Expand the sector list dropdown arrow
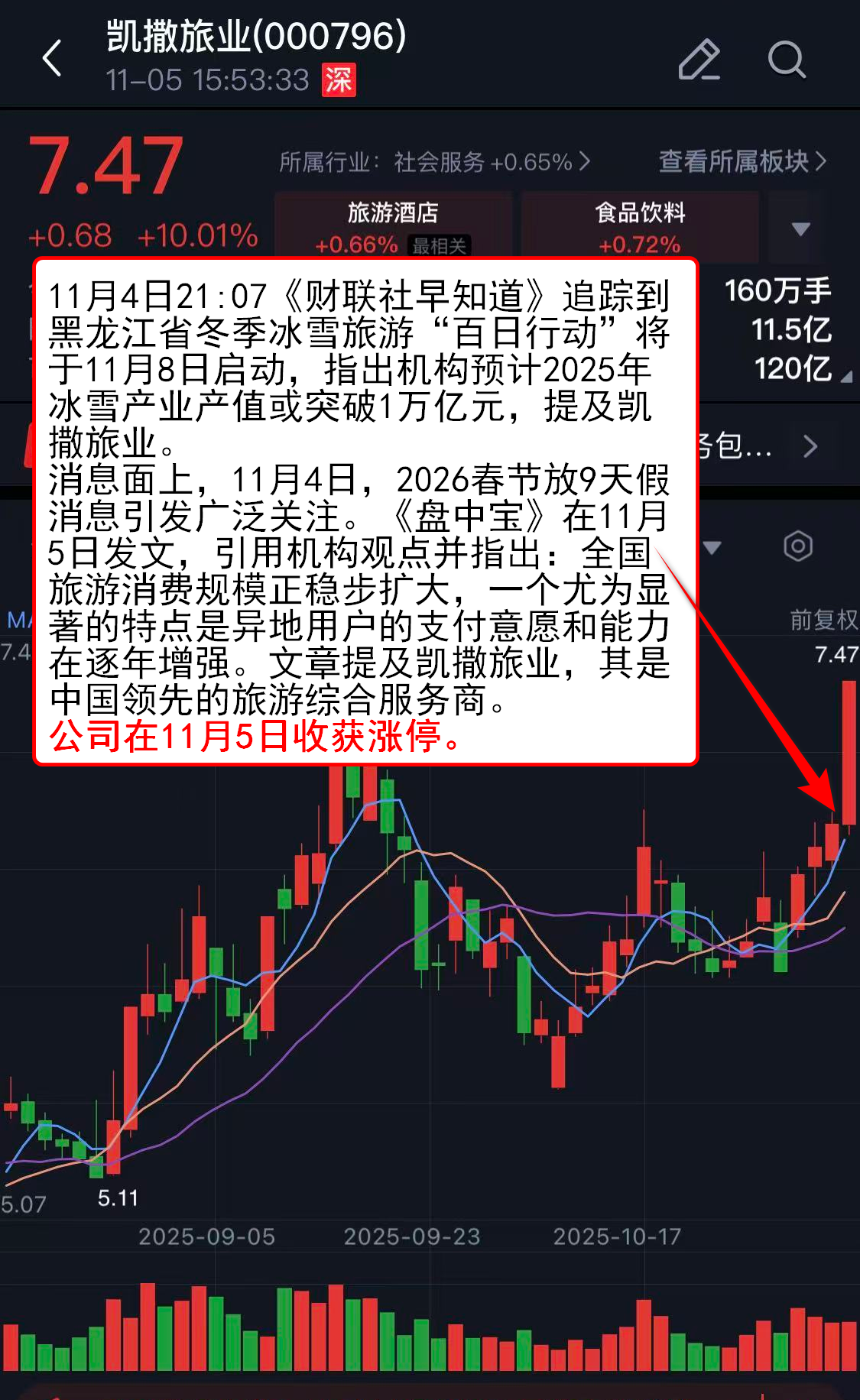860x1400 pixels. click(x=800, y=228)
